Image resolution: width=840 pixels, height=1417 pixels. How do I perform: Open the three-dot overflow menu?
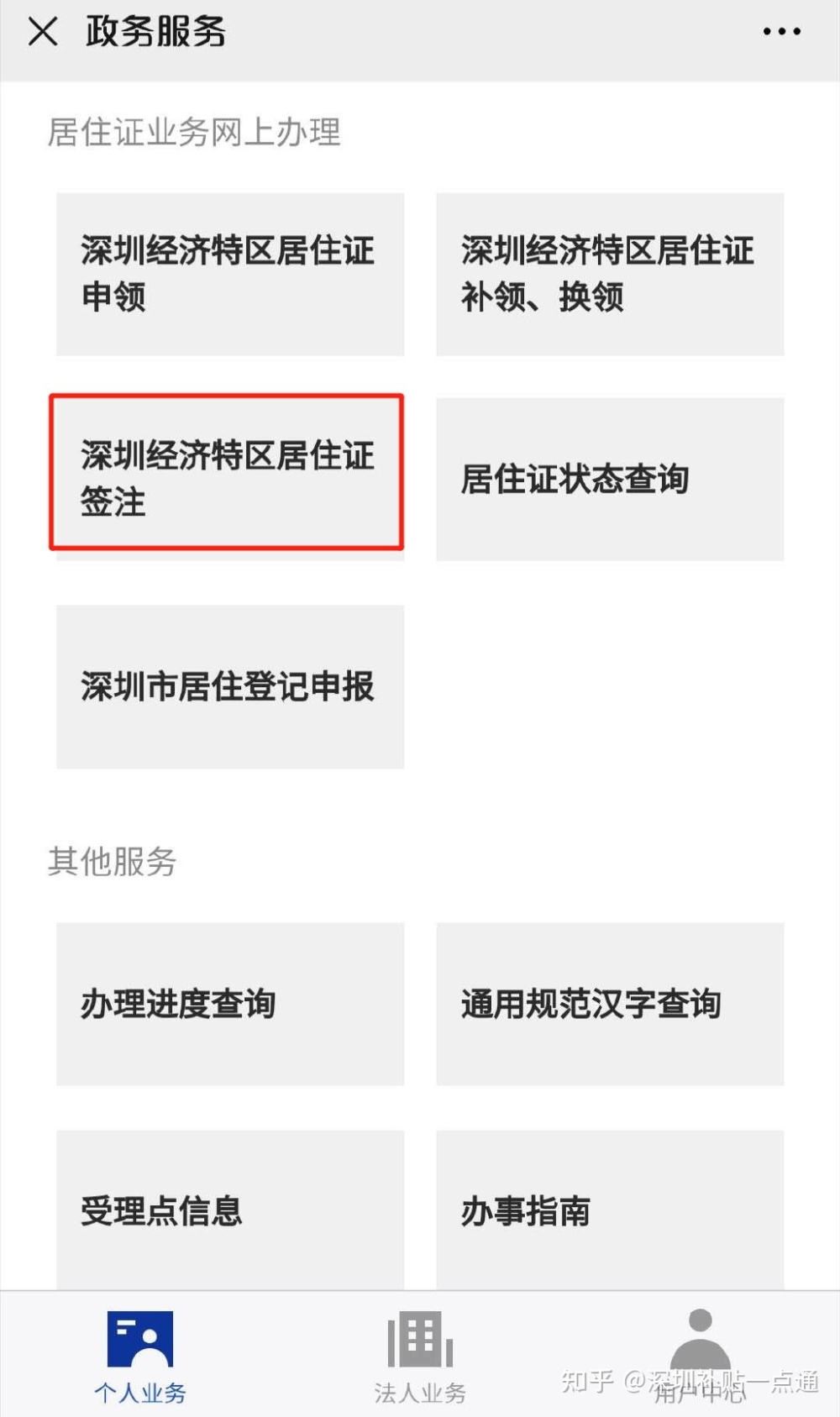pos(781,32)
